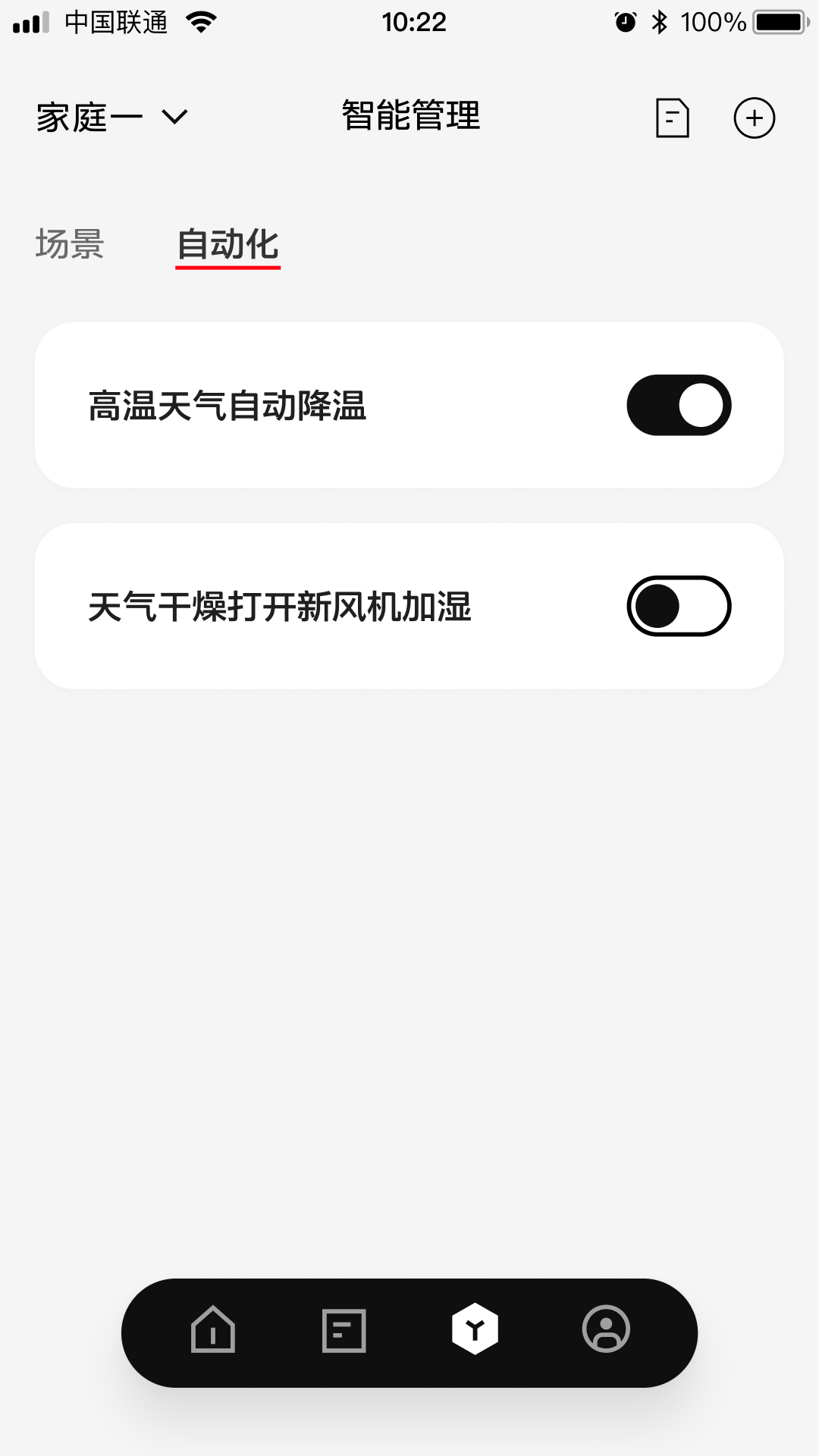Switch to the 场景 tab
The image size is (819, 1456).
point(69,244)
